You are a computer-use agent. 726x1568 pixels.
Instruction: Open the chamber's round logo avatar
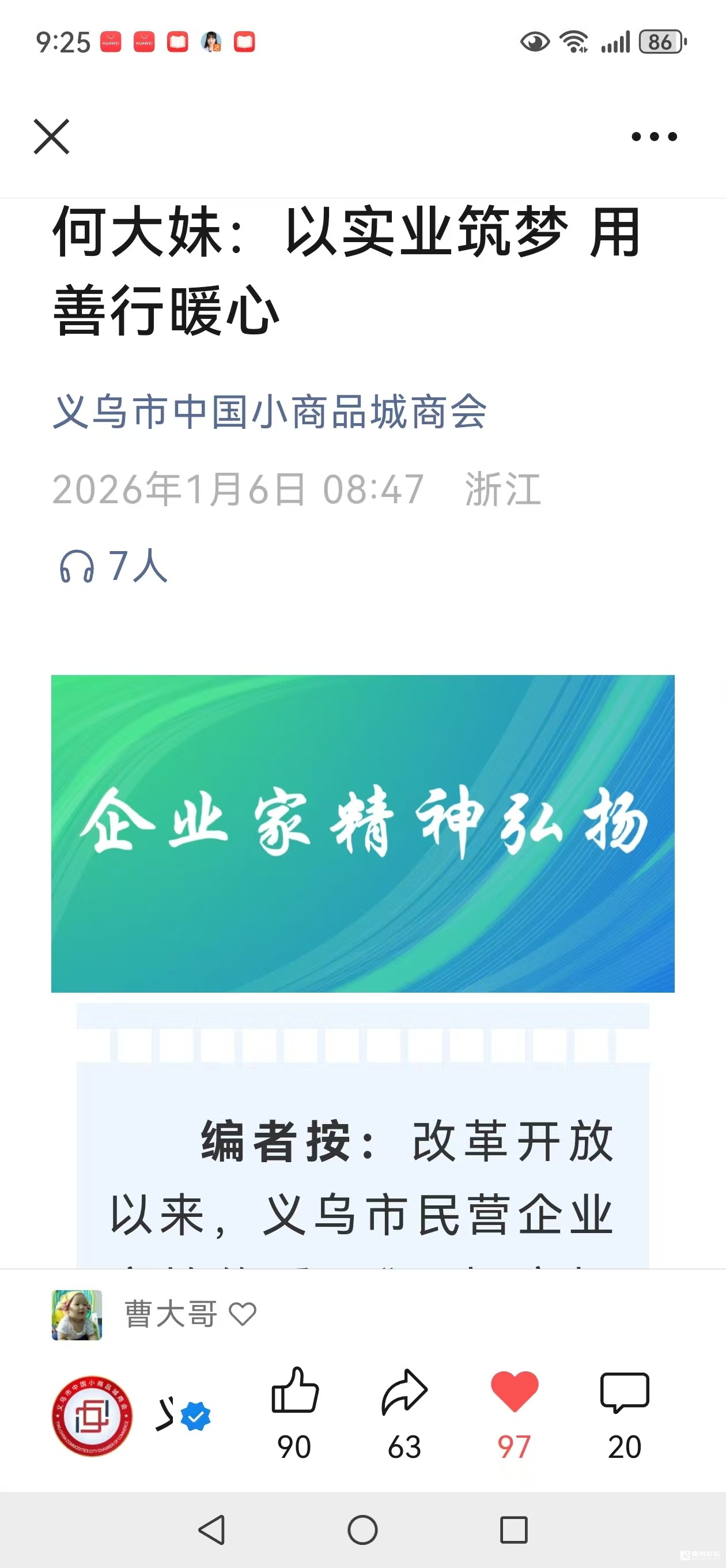(92, 1416)
